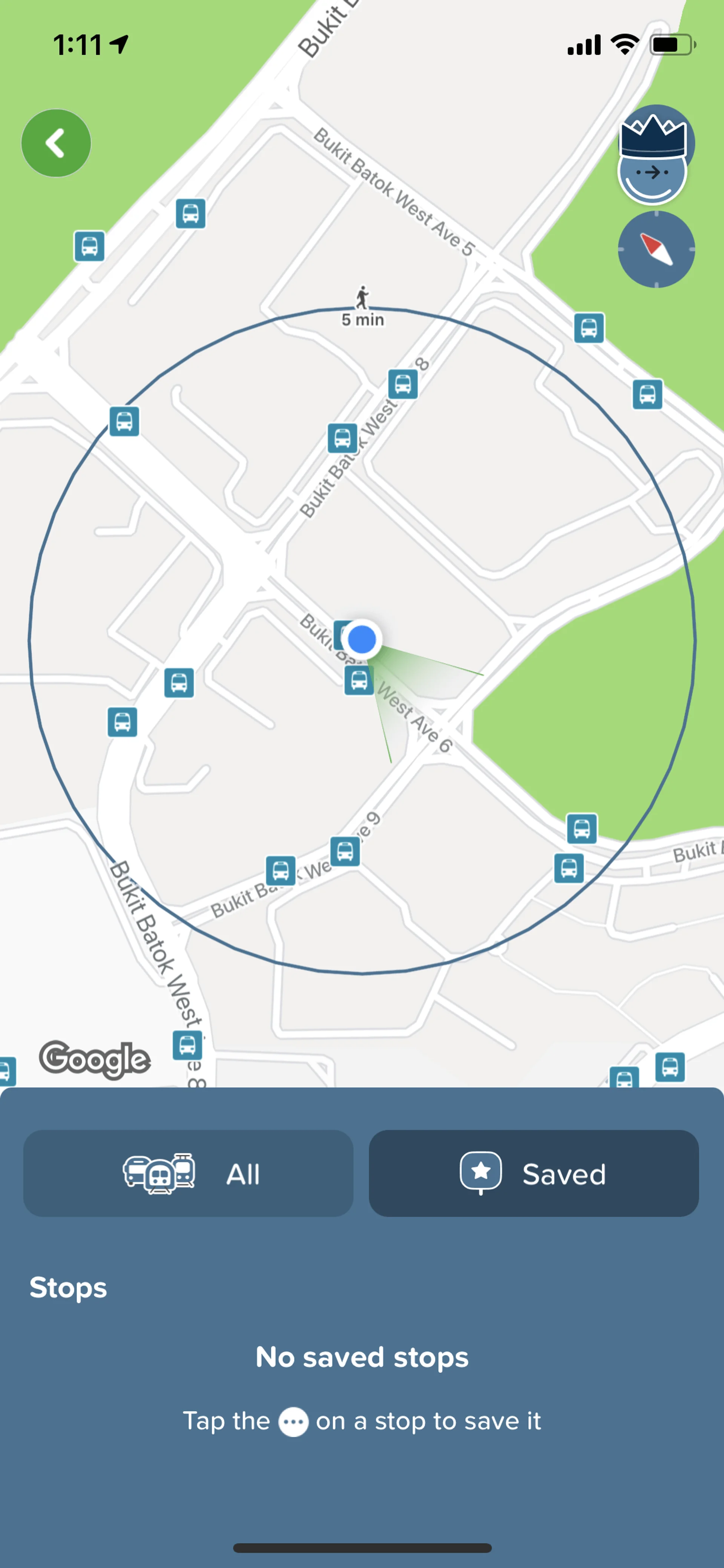Select bus stop beside the location dot
The width and height of the screenshot is (724, 1568).
pos(358,680)
